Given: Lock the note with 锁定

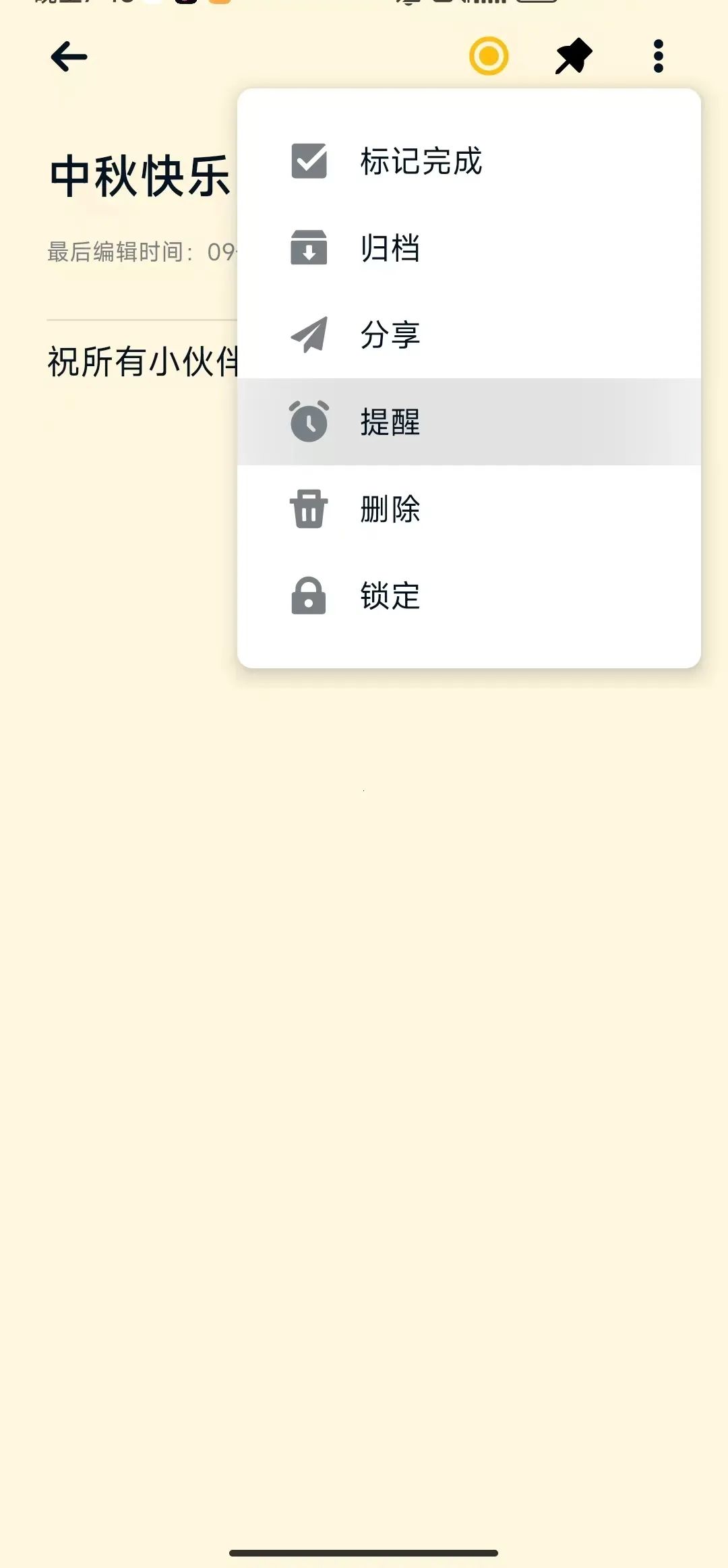Looking at the screenshot, I should pyautogui.click(x=469, y=596).
